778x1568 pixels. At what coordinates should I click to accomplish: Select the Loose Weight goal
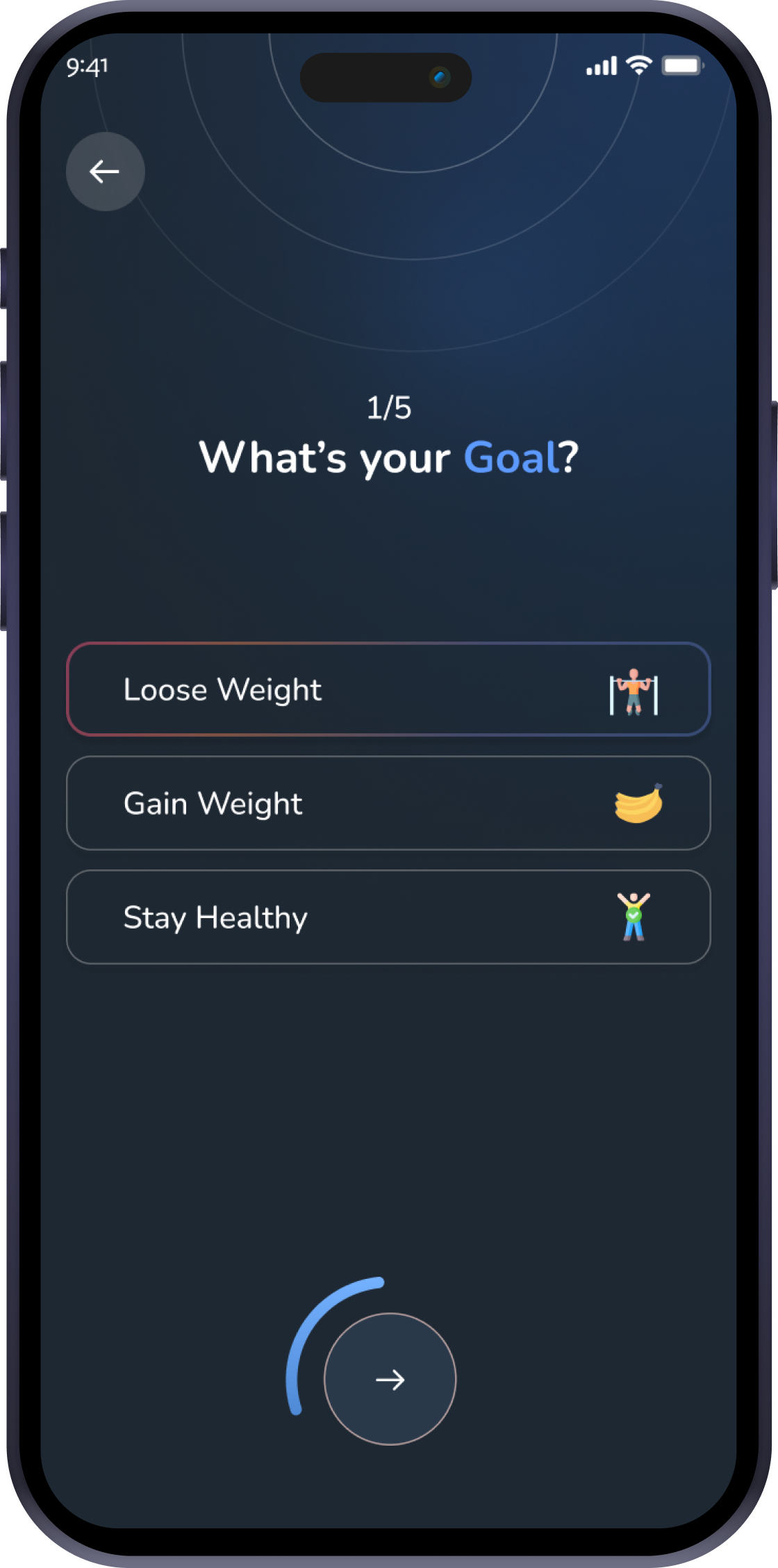click(388, 689)
